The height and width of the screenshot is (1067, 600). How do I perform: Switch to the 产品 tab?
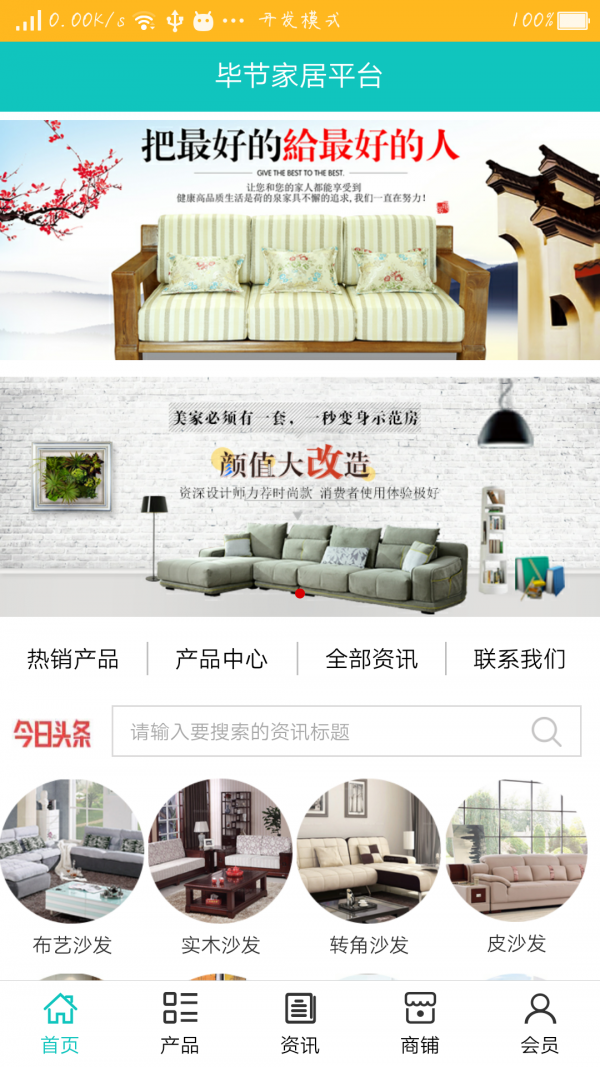point(180,1023)
